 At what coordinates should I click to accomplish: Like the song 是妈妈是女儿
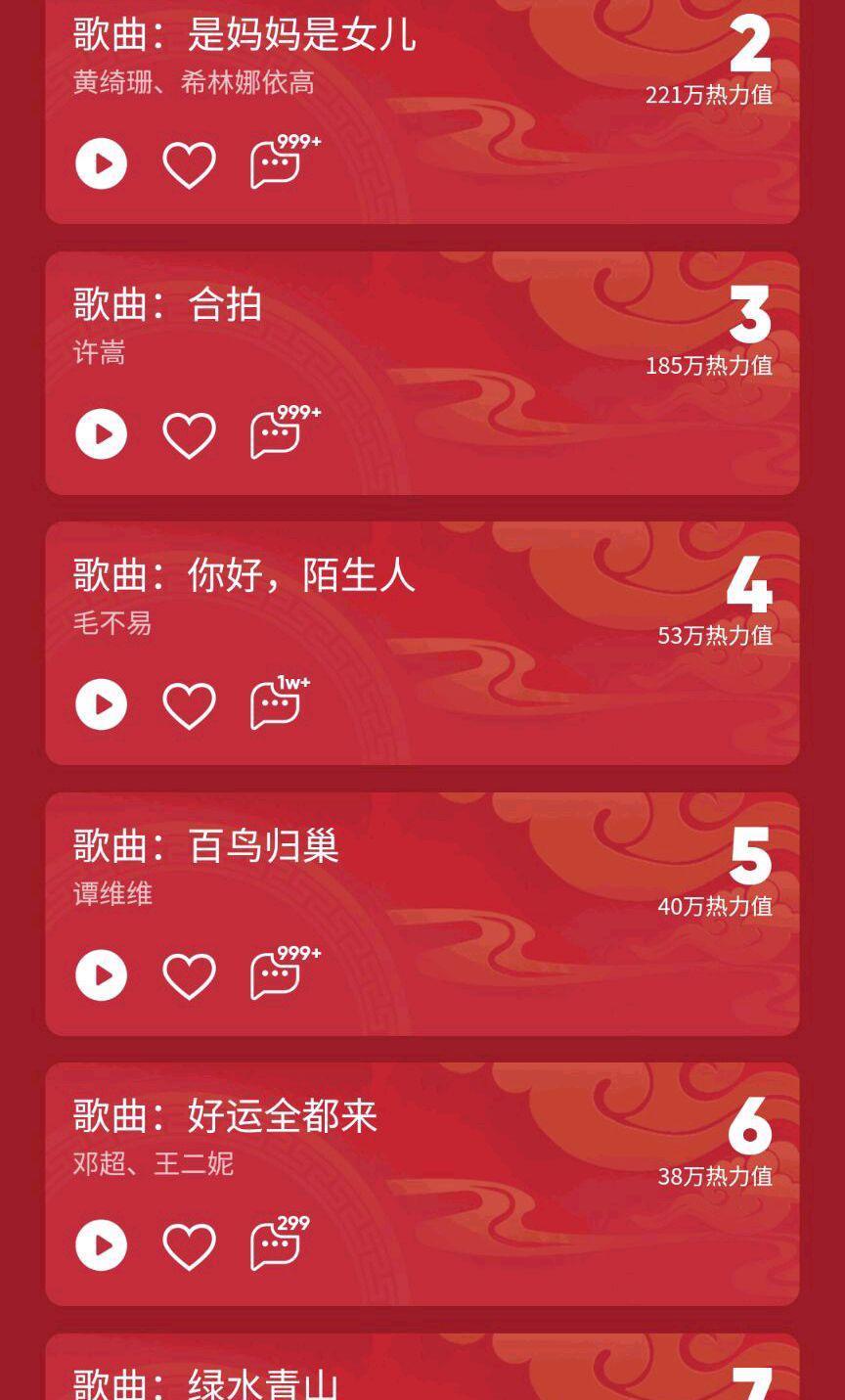(x=188, y=163)
